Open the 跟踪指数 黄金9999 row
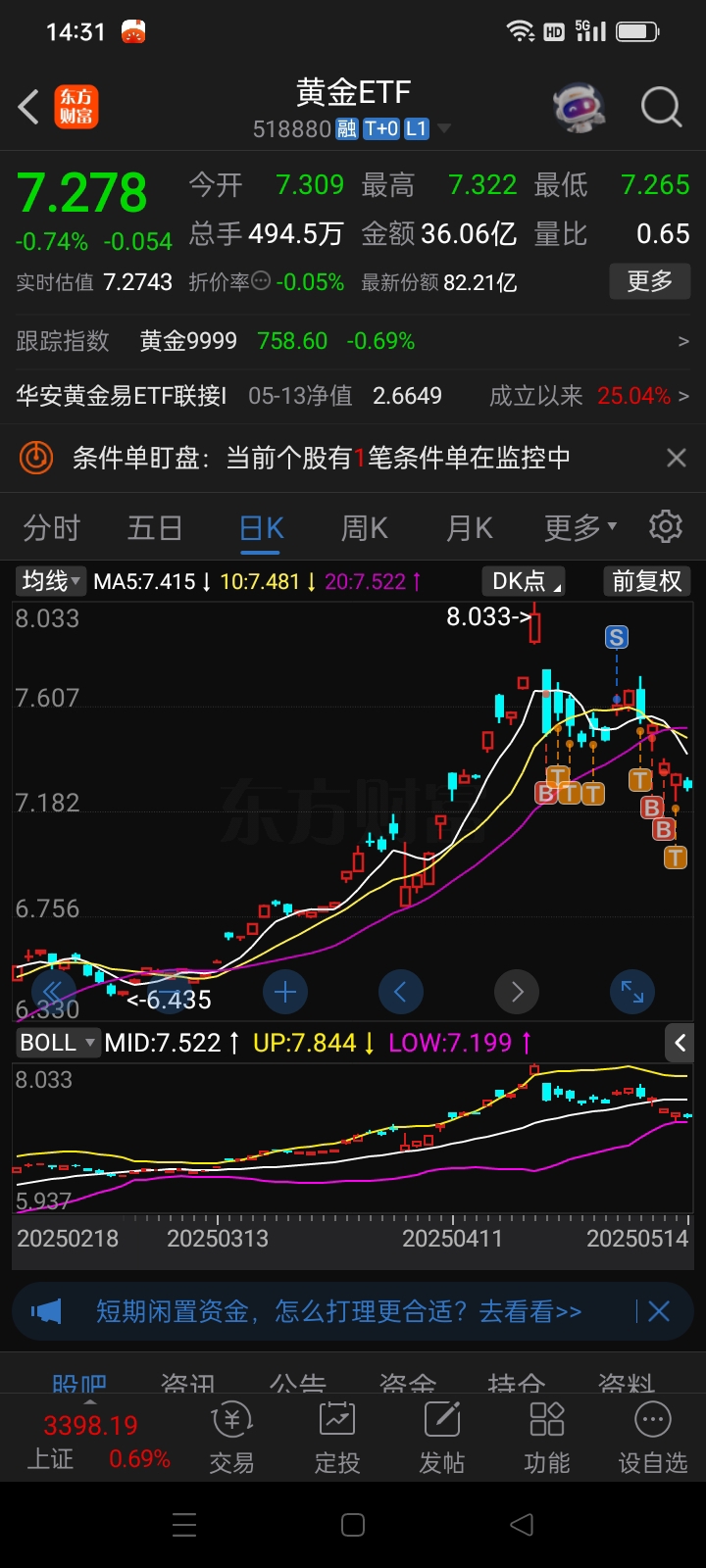This screenshot has height=1568, width=706. pyautogui.click(x=353, y=341)
